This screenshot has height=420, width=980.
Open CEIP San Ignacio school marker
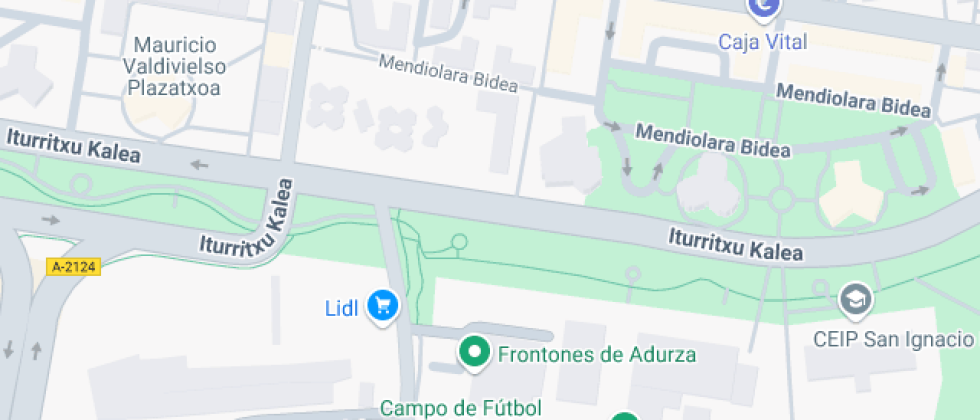[x=855, y=299]
